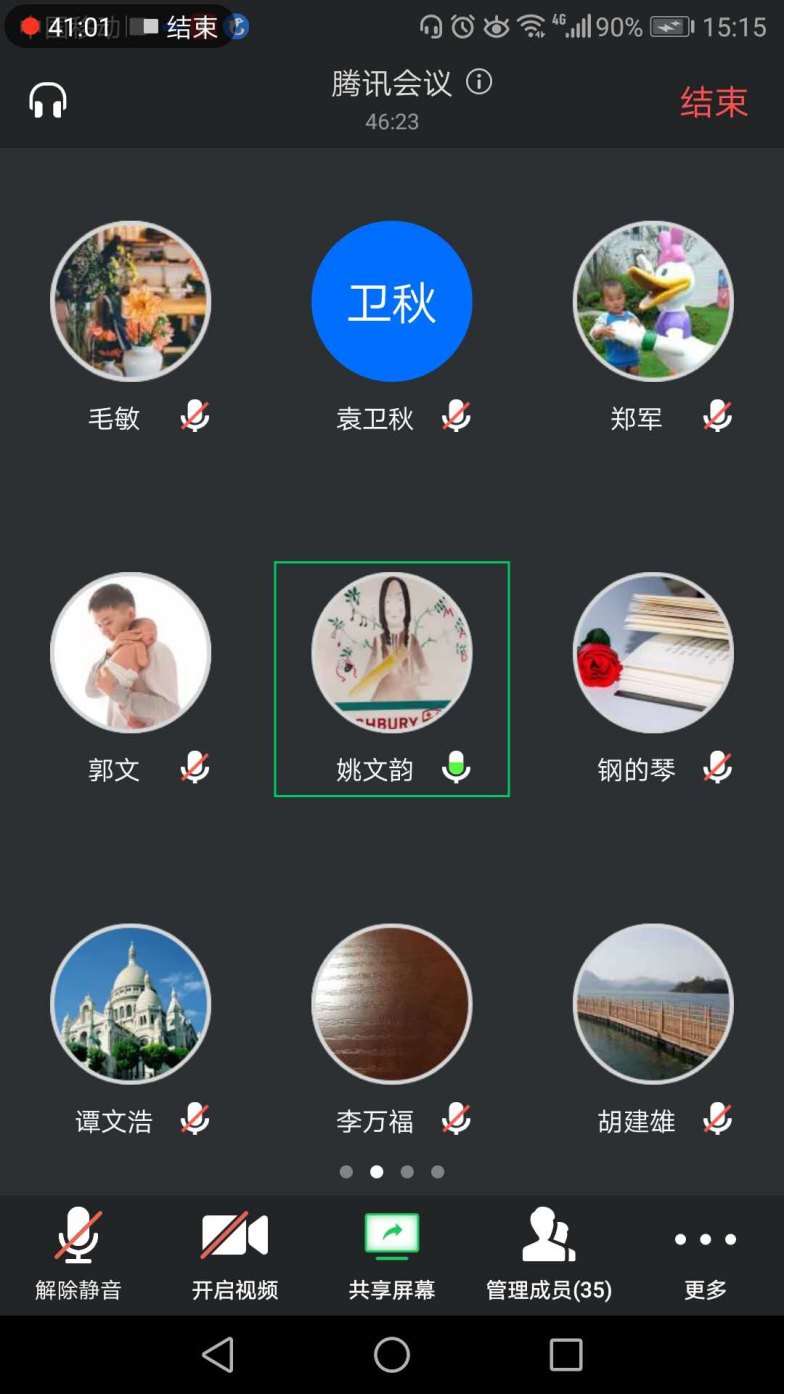Select participant 袁卫秋's avatar
Viewport: 785px width, 1394px height.
click(392, 301)
